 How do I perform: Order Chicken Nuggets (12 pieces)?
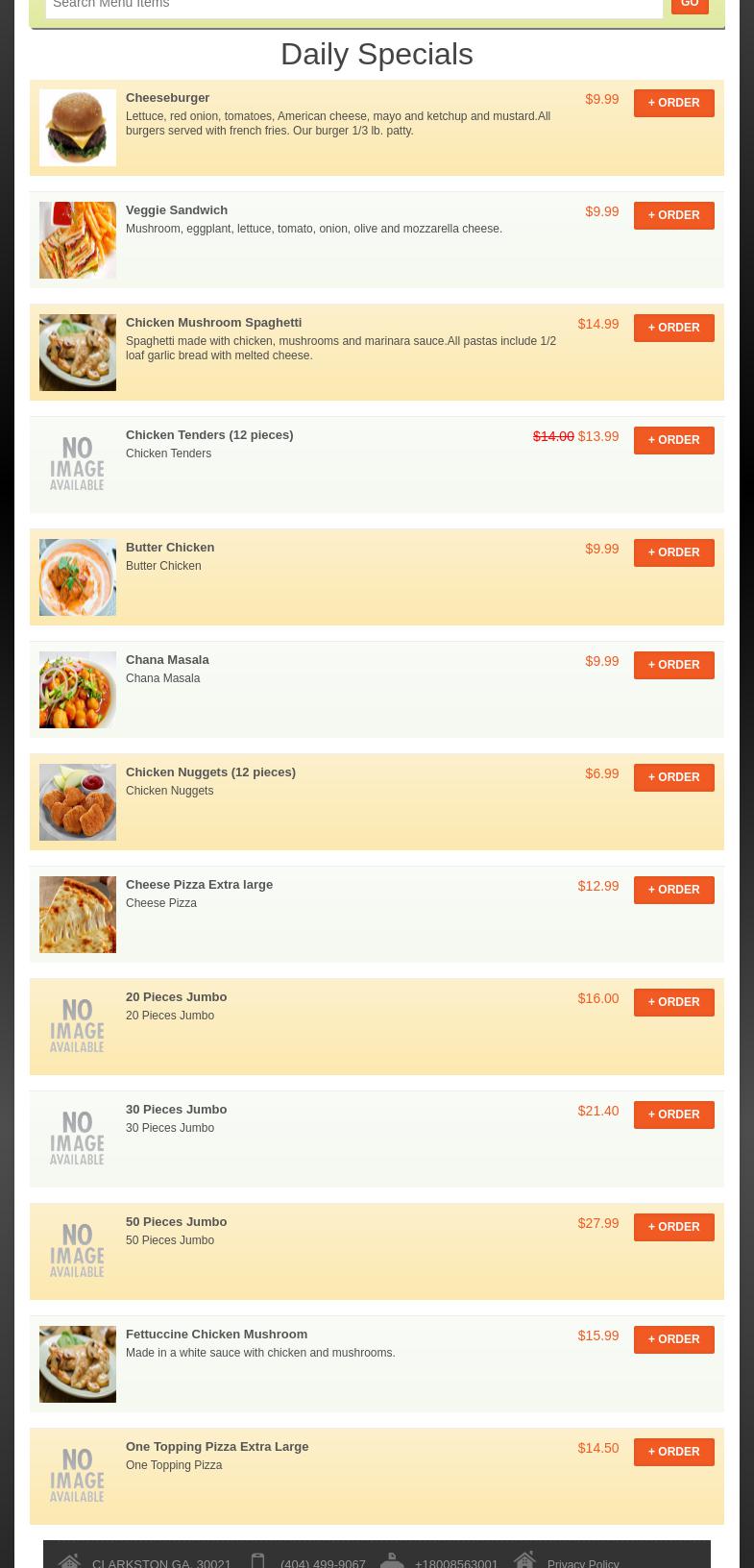pyautogui.click(x=673, y=777)
